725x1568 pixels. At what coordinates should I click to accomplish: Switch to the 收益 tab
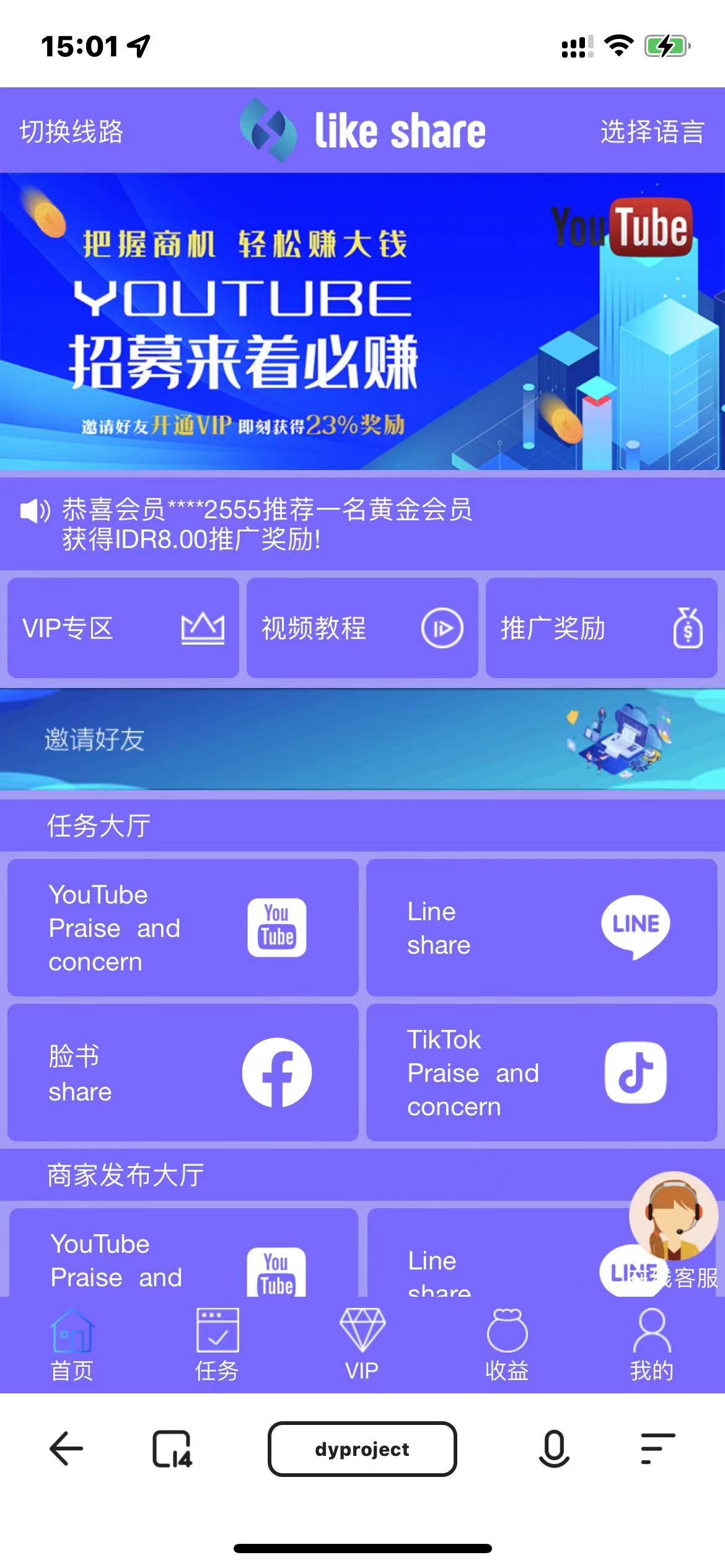[507, 1344]
